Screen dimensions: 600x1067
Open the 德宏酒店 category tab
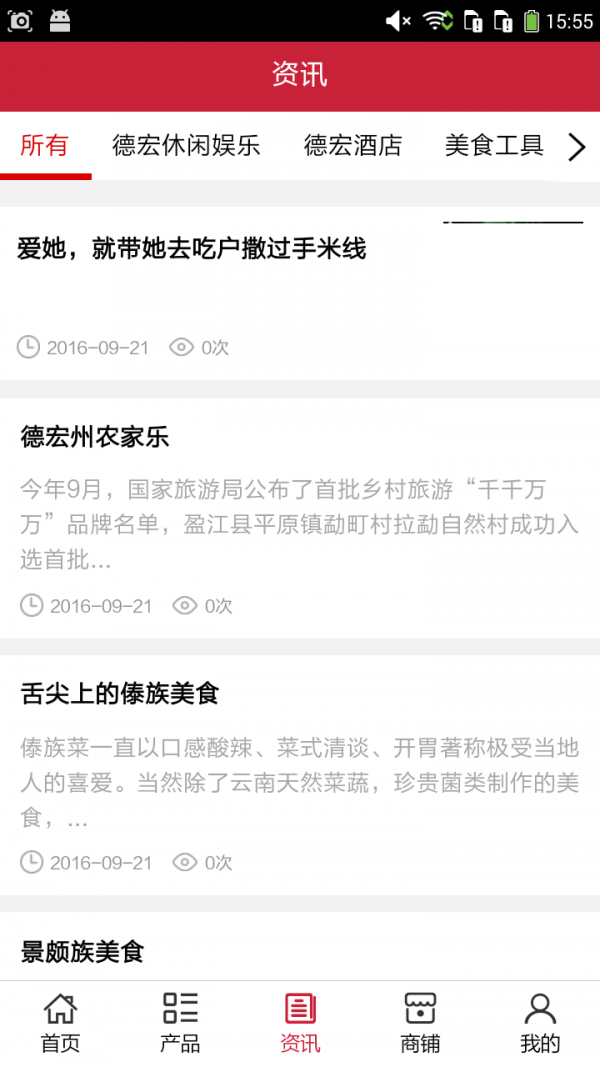353,146
